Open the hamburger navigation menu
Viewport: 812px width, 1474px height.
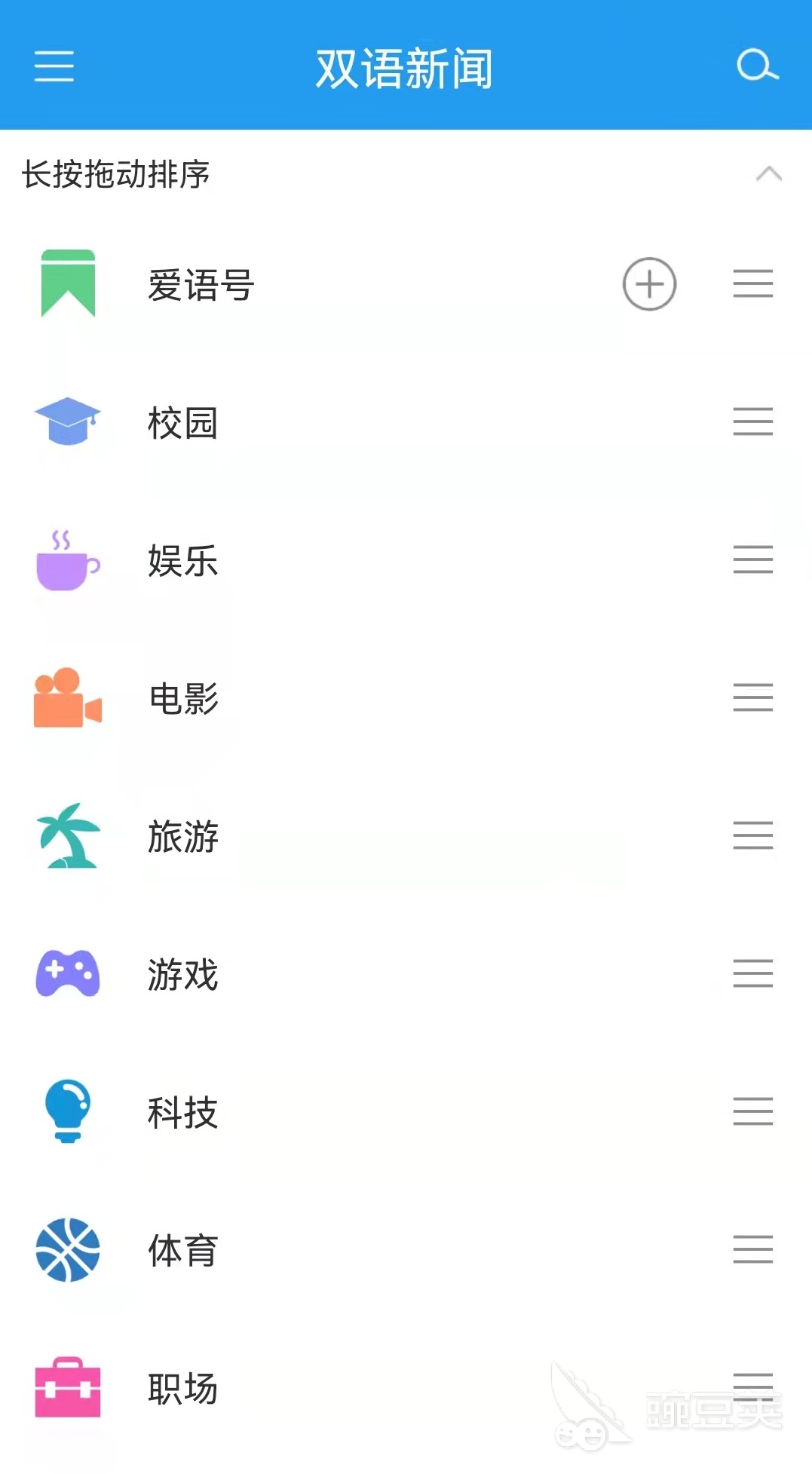pos(54,68)
